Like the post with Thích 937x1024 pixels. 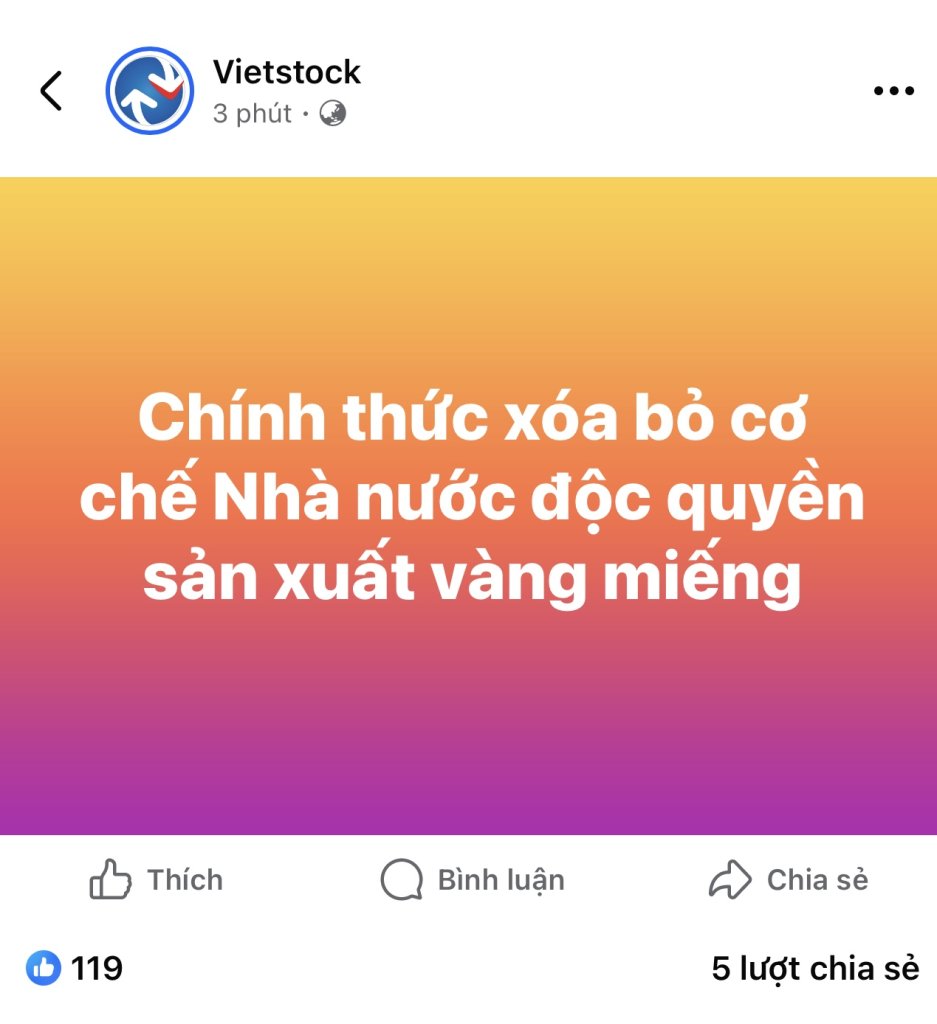click(157, 880)
